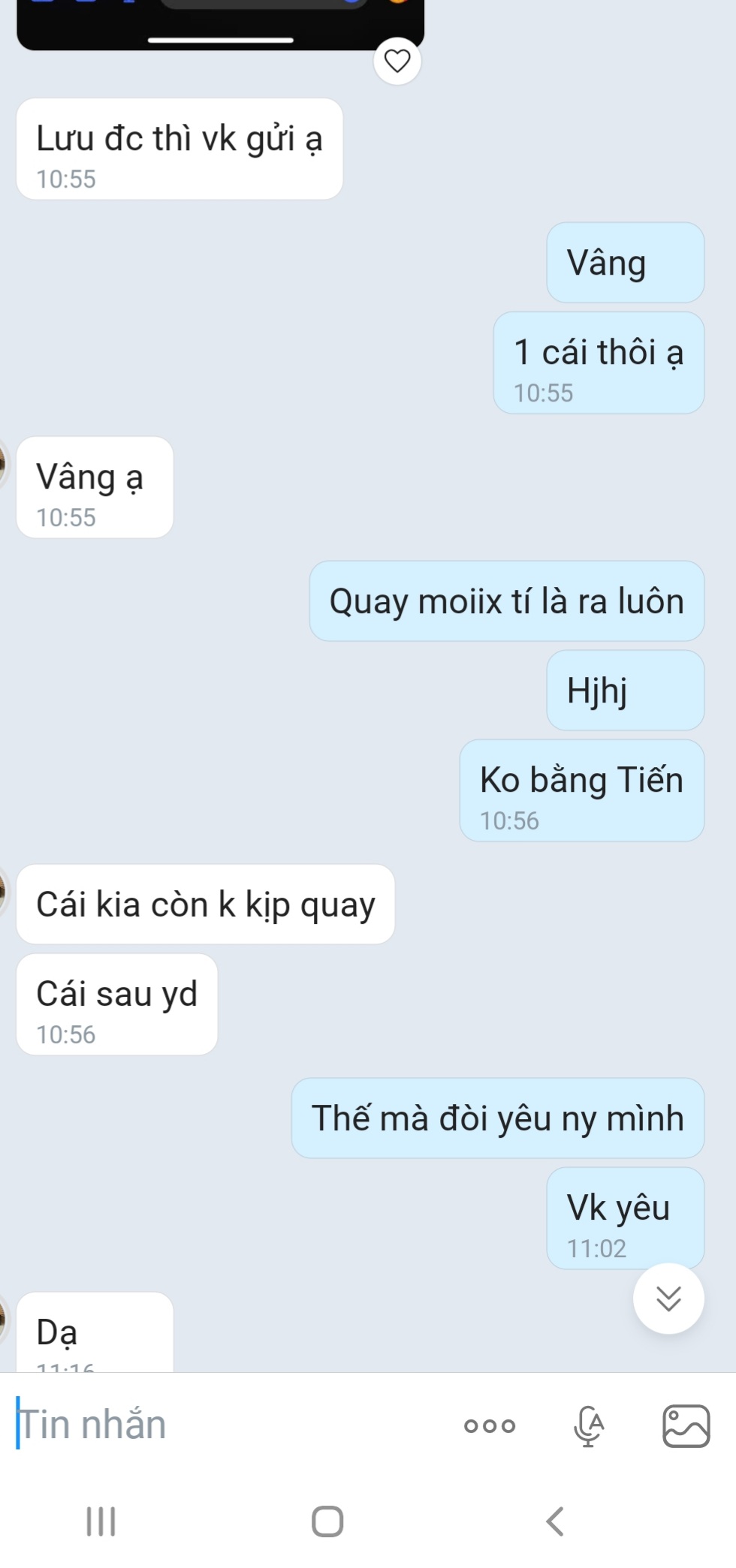Open the three-dot more options
The width and height of the screenshot is (736, 1568).
490,1425
